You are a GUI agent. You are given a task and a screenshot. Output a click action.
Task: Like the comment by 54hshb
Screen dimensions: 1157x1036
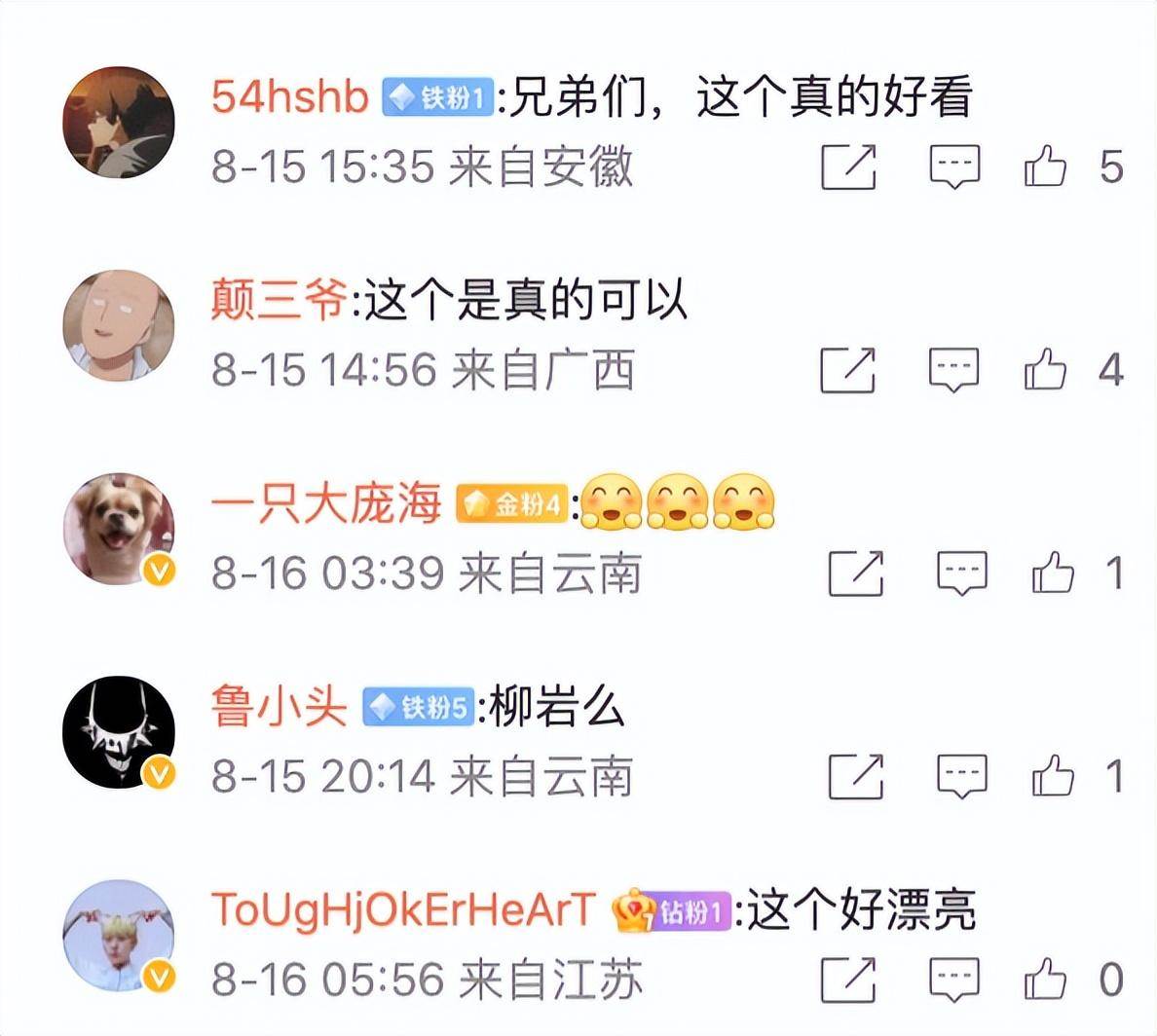pyautogui.click(x=1045, y=166)
